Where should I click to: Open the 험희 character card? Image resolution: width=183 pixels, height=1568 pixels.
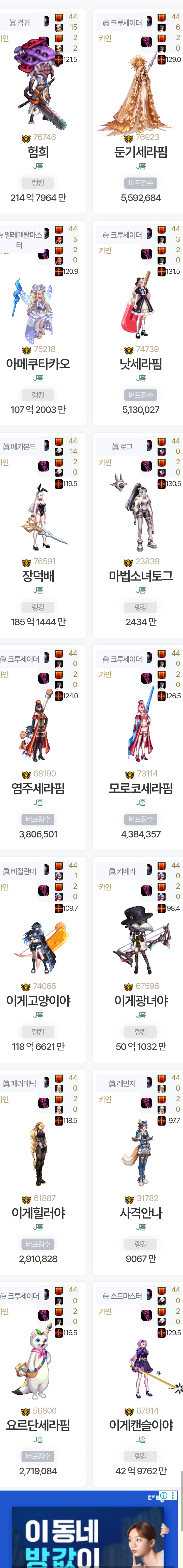tap(38, 152)
